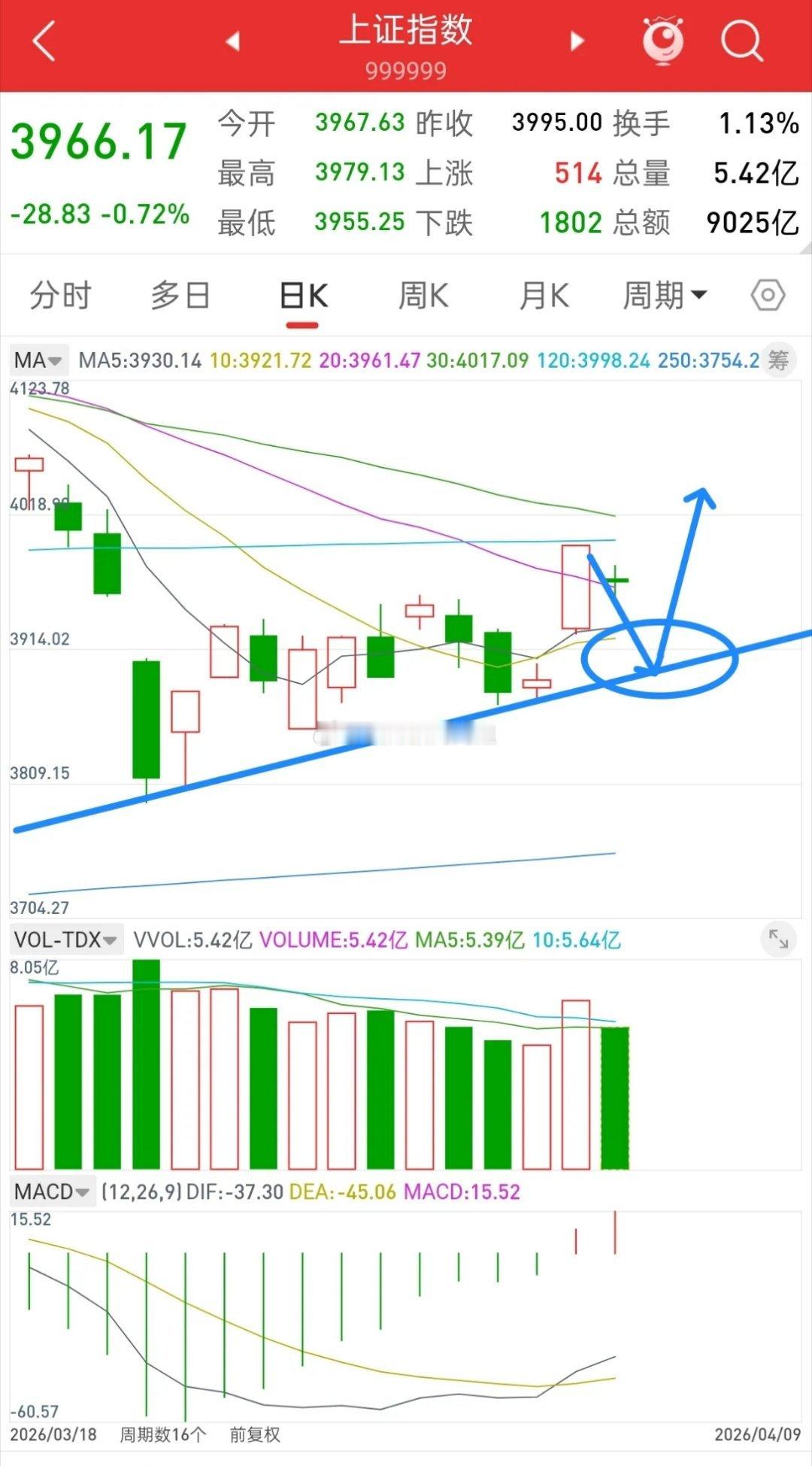Switch to the 多日 tab
812x1466 pixels.
[180, 296]
